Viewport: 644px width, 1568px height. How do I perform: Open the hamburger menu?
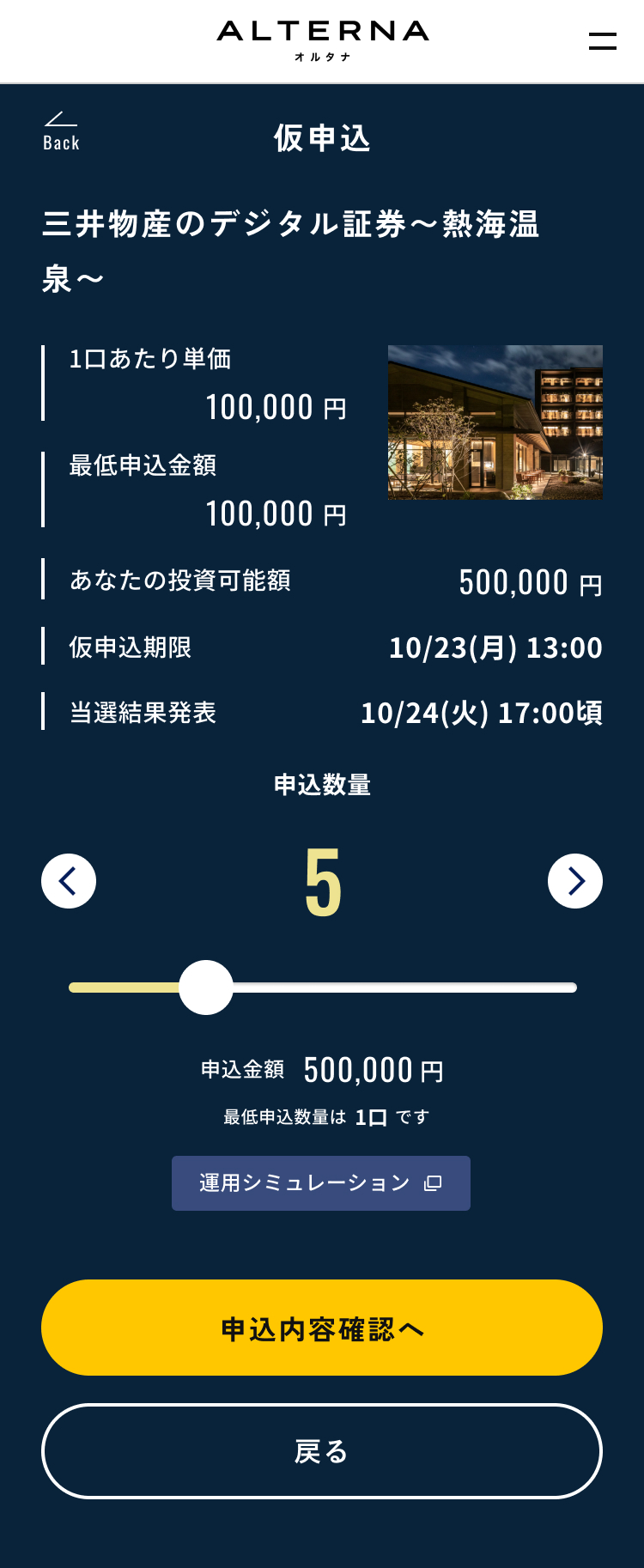[x=602, y=41]
